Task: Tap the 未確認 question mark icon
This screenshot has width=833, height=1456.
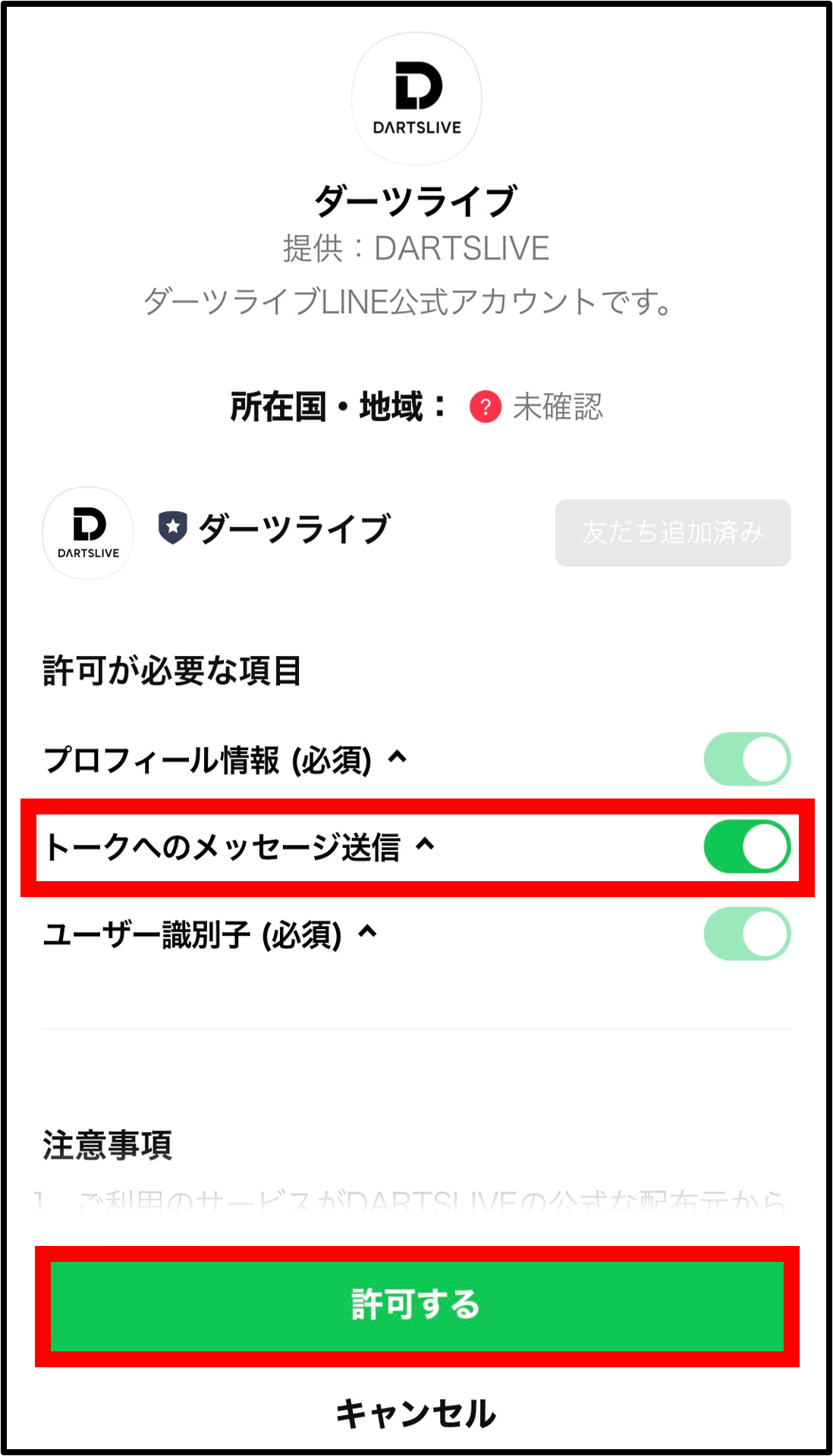Action: (x=486, y=406)
